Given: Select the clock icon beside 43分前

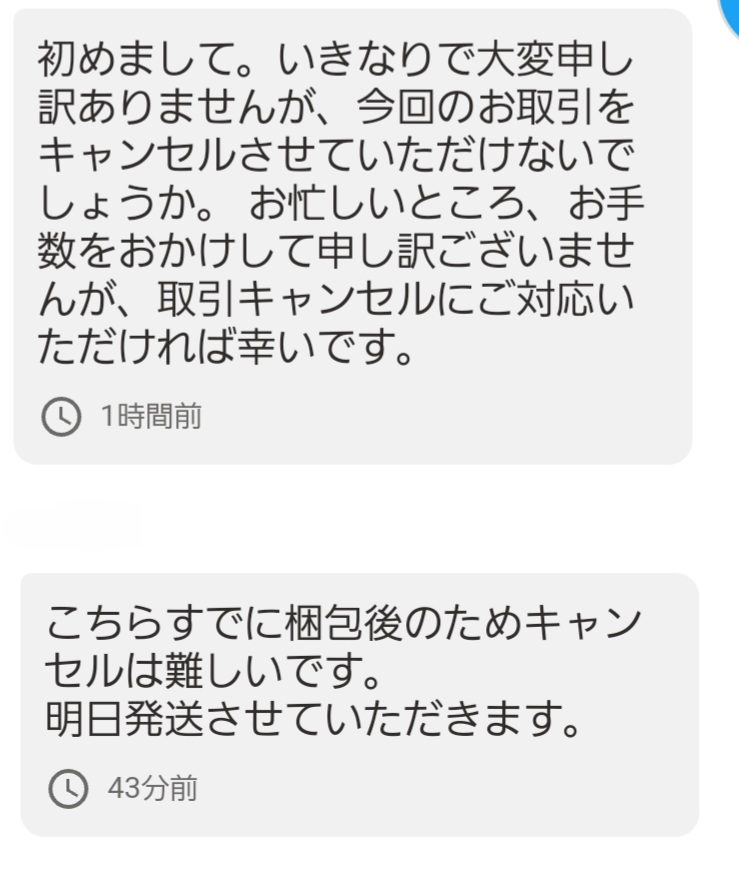Looking at the screenshot, I should tap(67, 787).
